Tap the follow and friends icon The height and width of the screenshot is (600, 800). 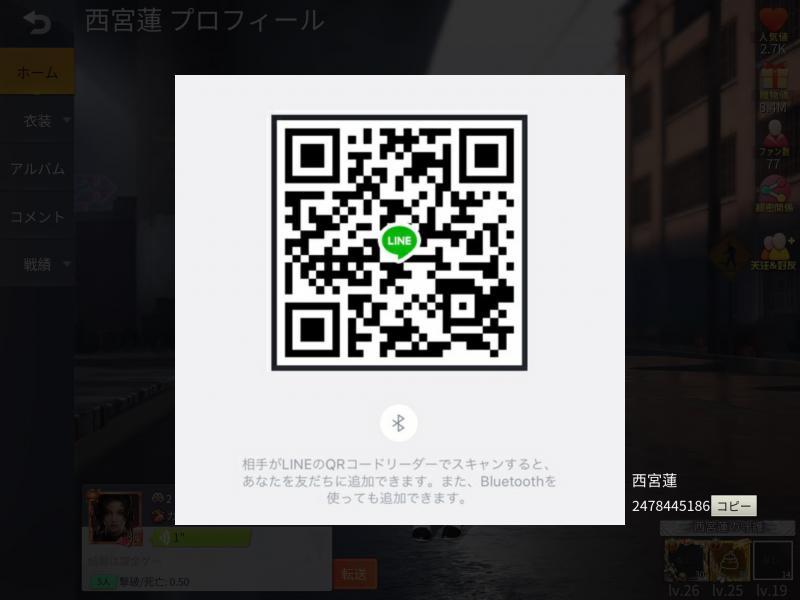[773, 252]
